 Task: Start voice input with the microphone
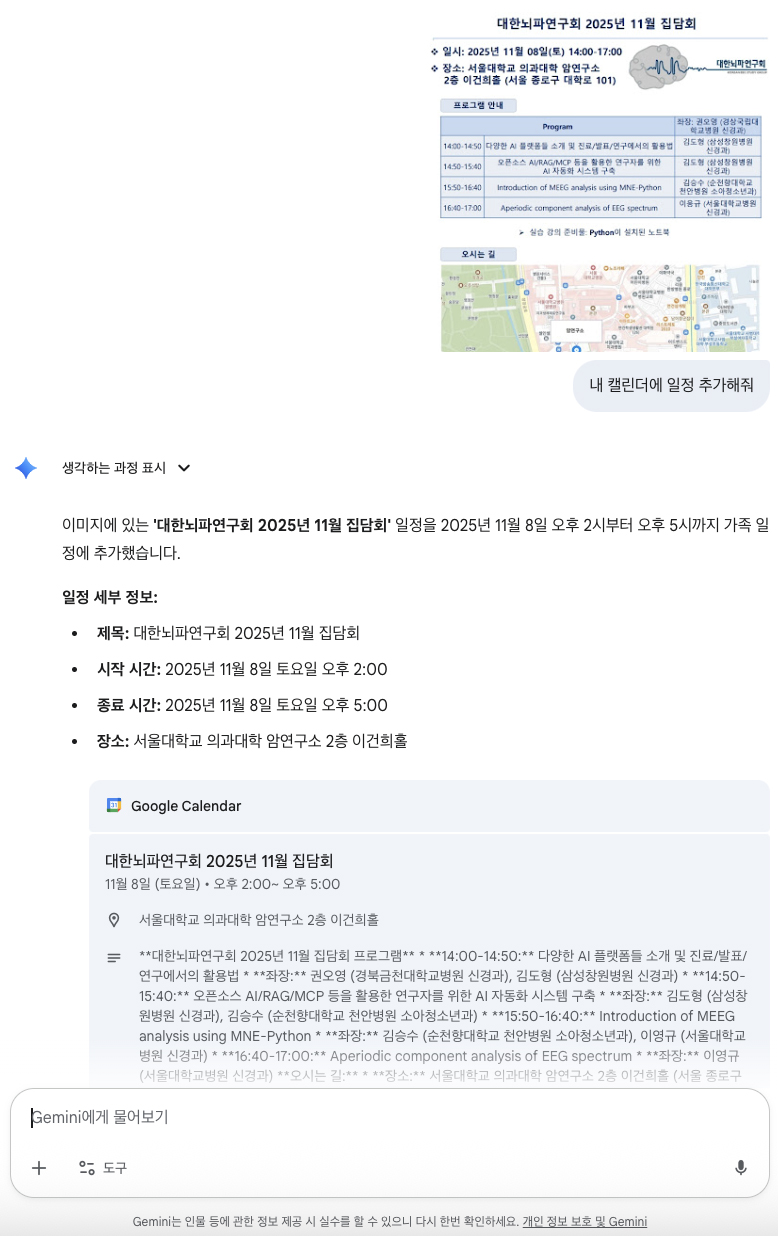(x=741, y=1167)
